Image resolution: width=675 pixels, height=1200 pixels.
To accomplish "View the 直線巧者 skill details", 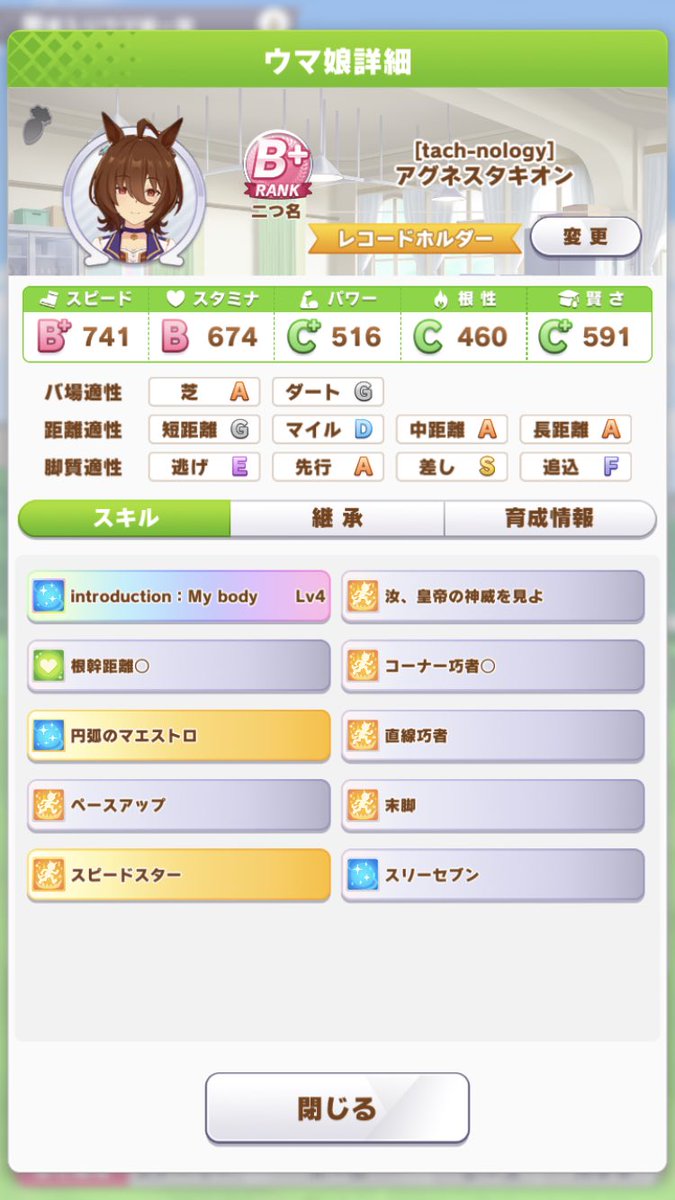I will tap(493, 736).
